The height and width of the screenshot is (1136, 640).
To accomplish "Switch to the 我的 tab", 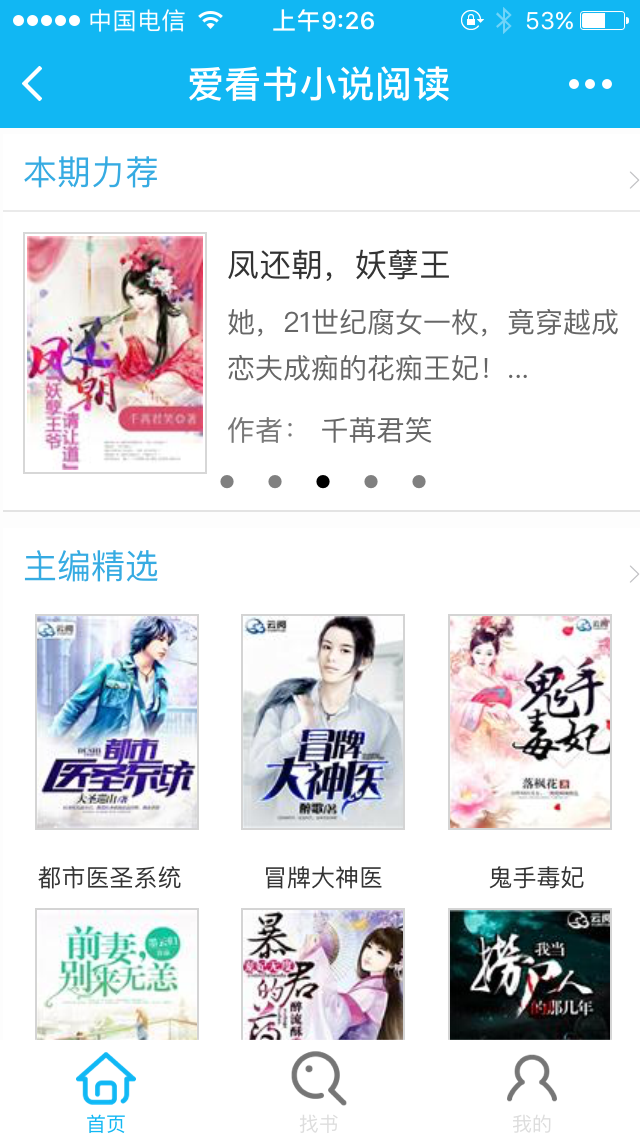I will [x=531, y=1092].
